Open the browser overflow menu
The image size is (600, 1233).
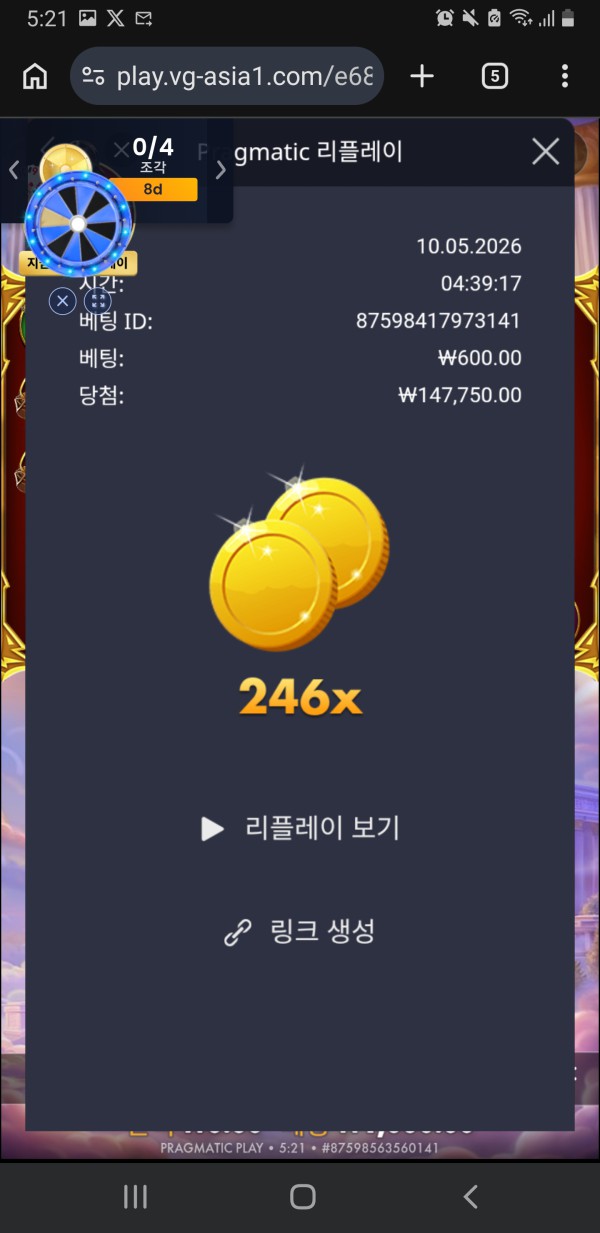tap(565, 76)
